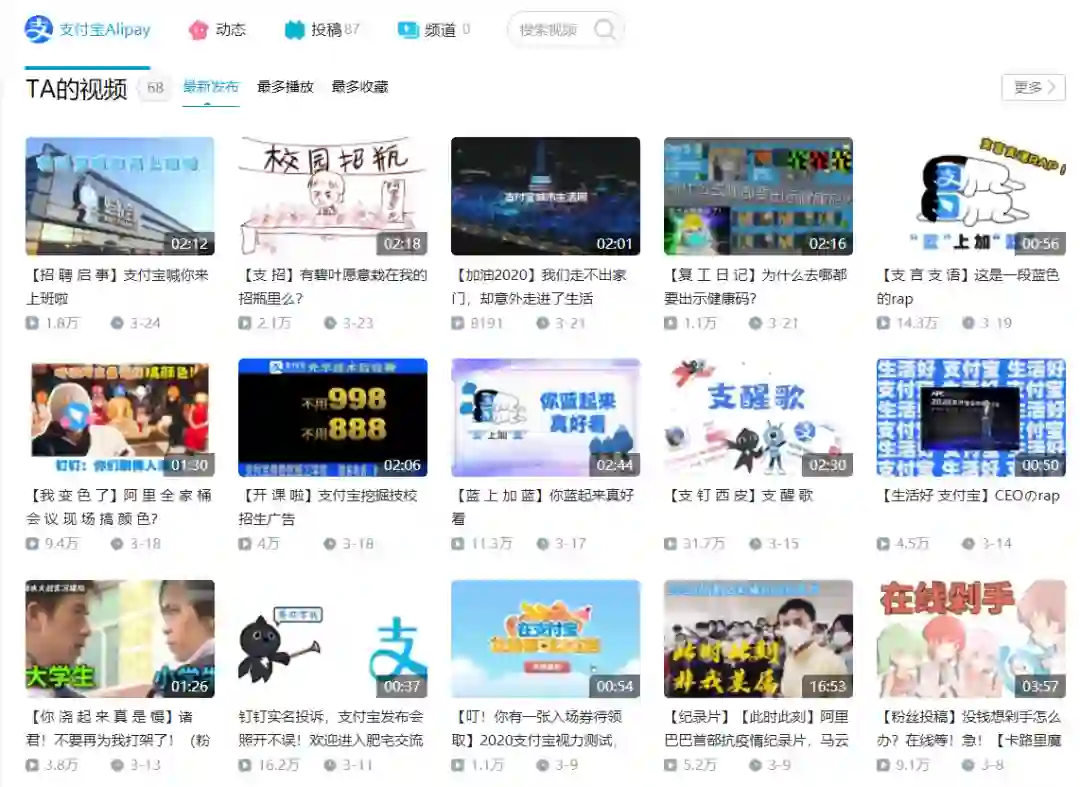Watch 【生活好 支付宝】CEOのrap
The height and width of the screenshot is (787, 1080).
coord(970,417)
